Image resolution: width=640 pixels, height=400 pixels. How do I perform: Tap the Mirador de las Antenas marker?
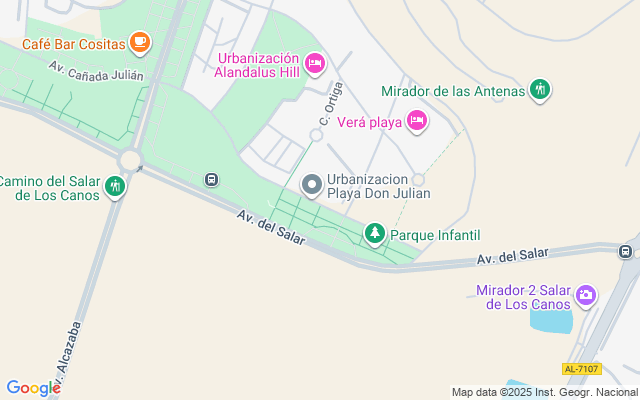click(x=540, y=90)
